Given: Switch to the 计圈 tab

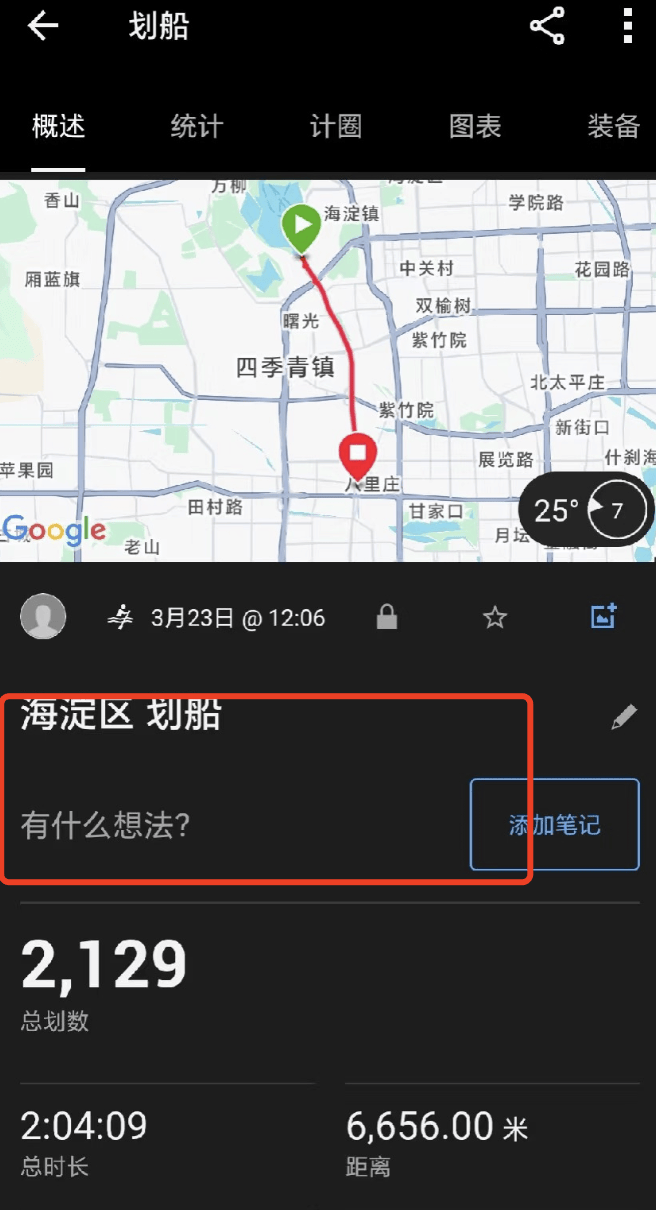Looking at the screenshot, I should pyautogui.click(x=335, y=127).
